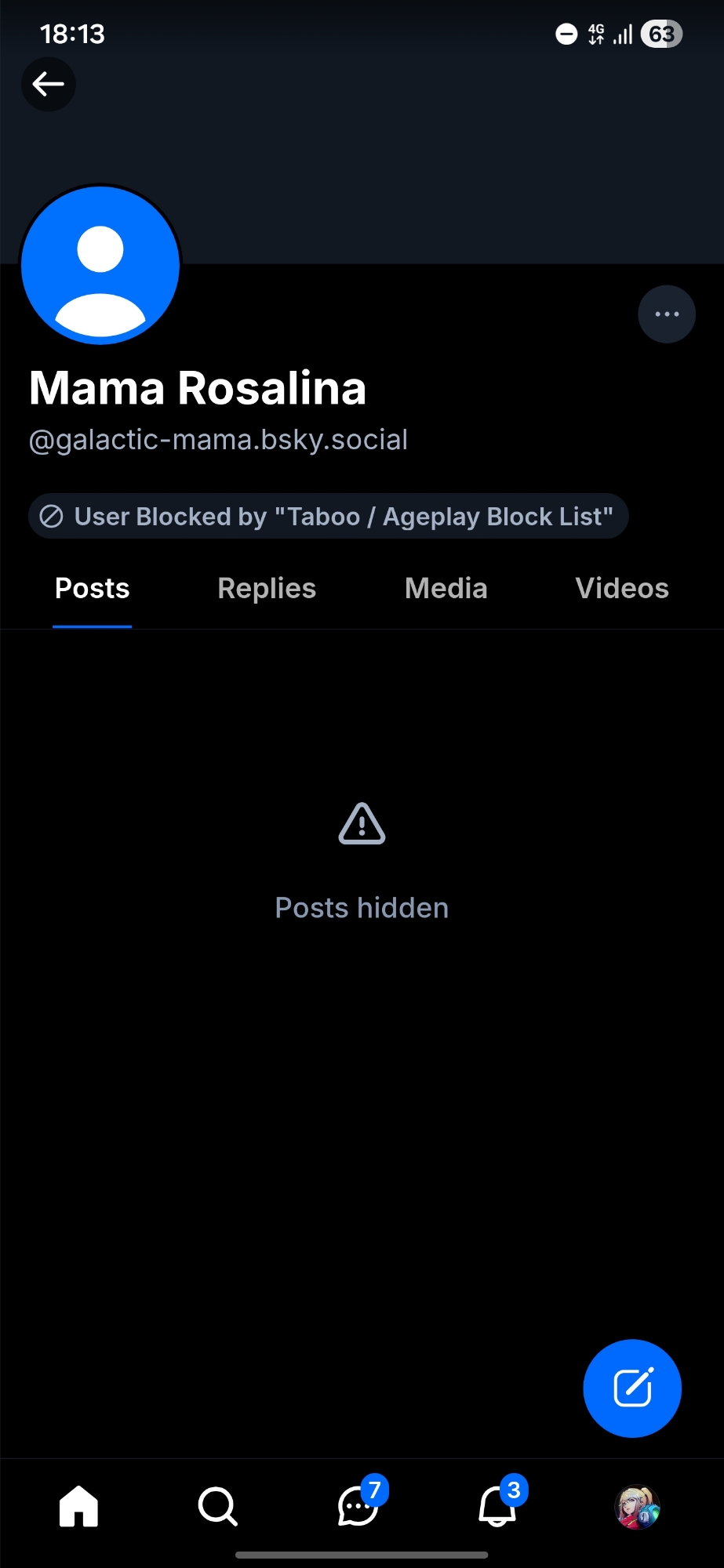724x1568 pixels.
Task: Open chat messages with 7 unread
Action: pyautogui.click(x=358, y=1506)
